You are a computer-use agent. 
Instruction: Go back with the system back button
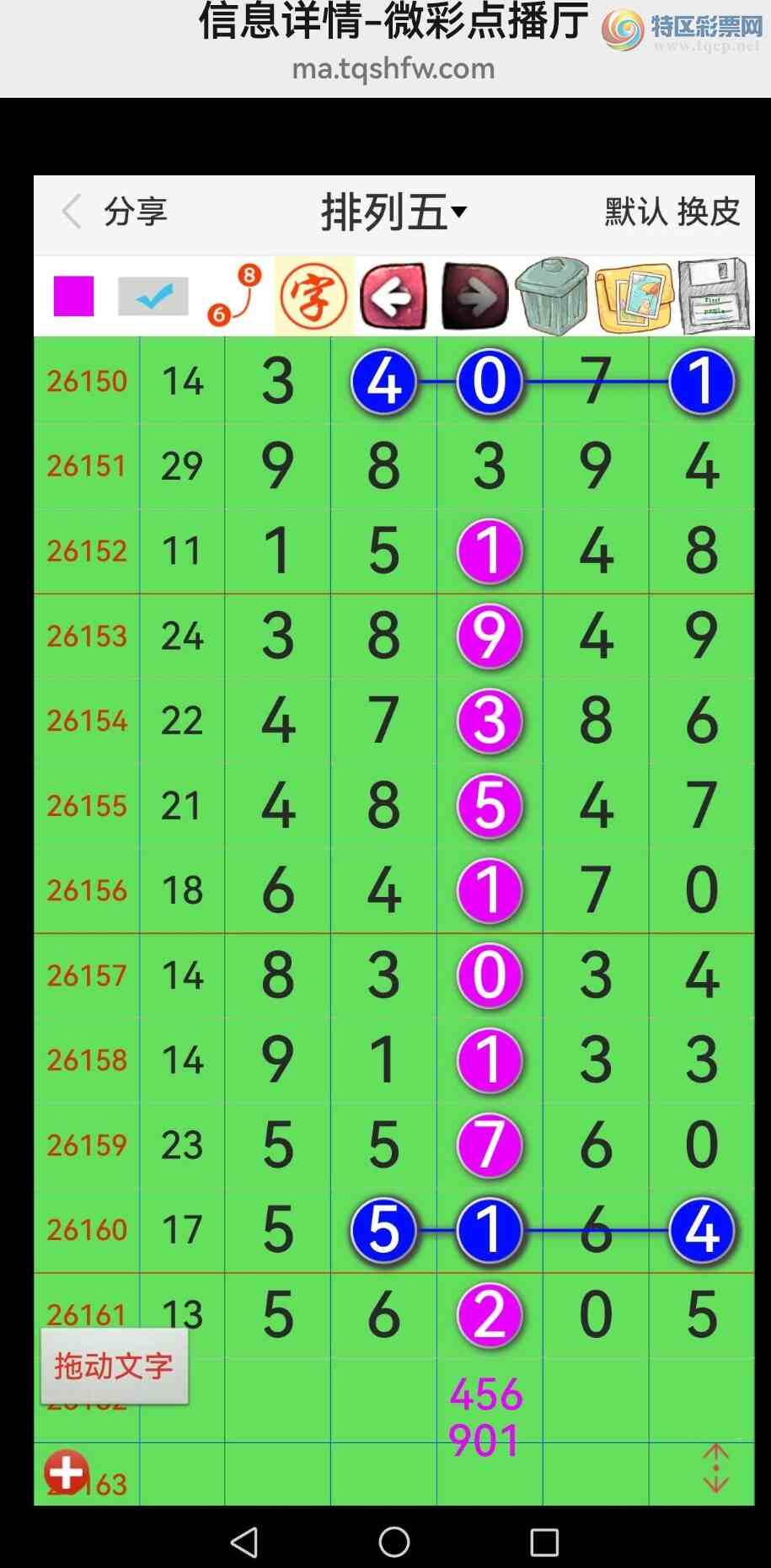pyautogui.click(x=244, y=1542)
